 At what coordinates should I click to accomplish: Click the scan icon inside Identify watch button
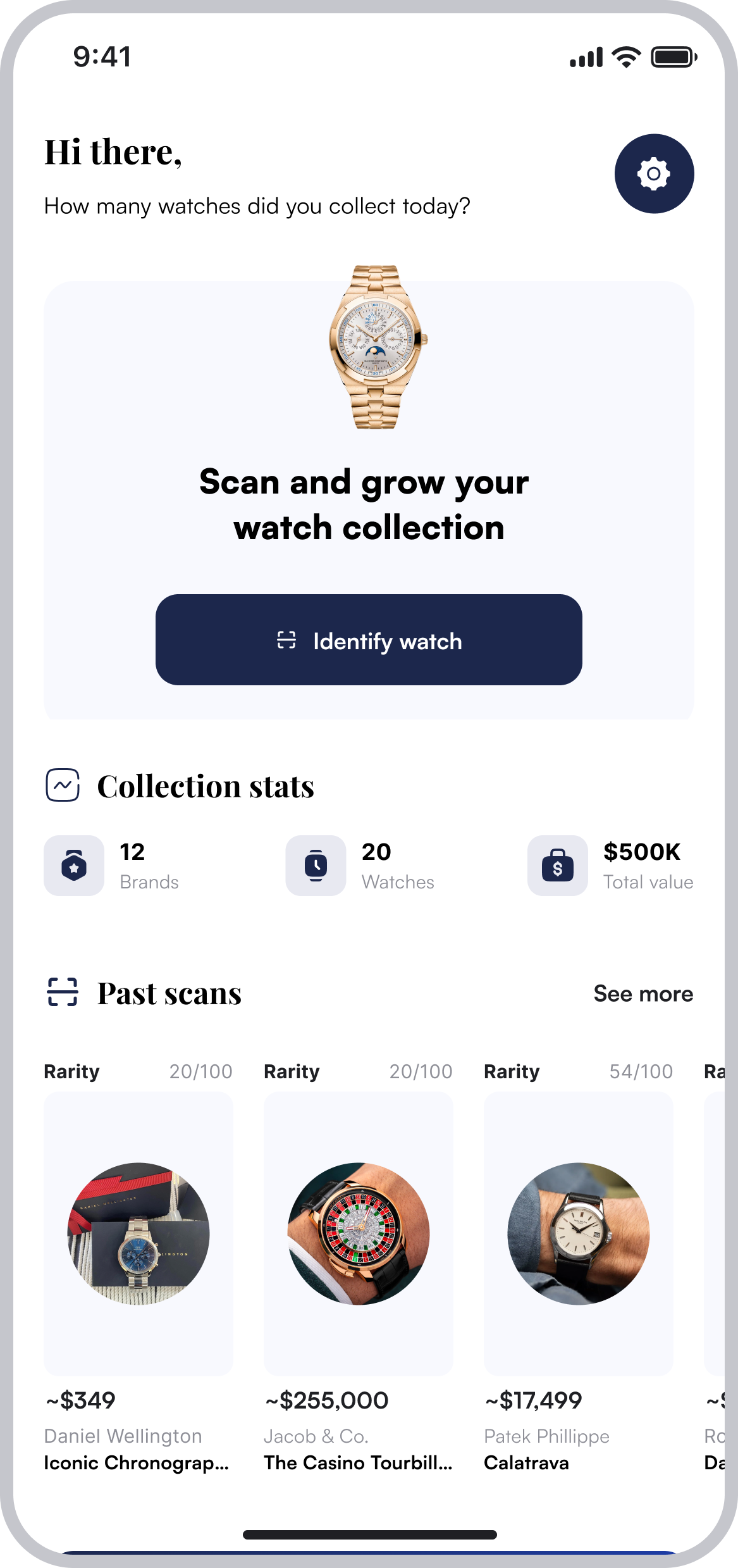(x=286, y=641)
